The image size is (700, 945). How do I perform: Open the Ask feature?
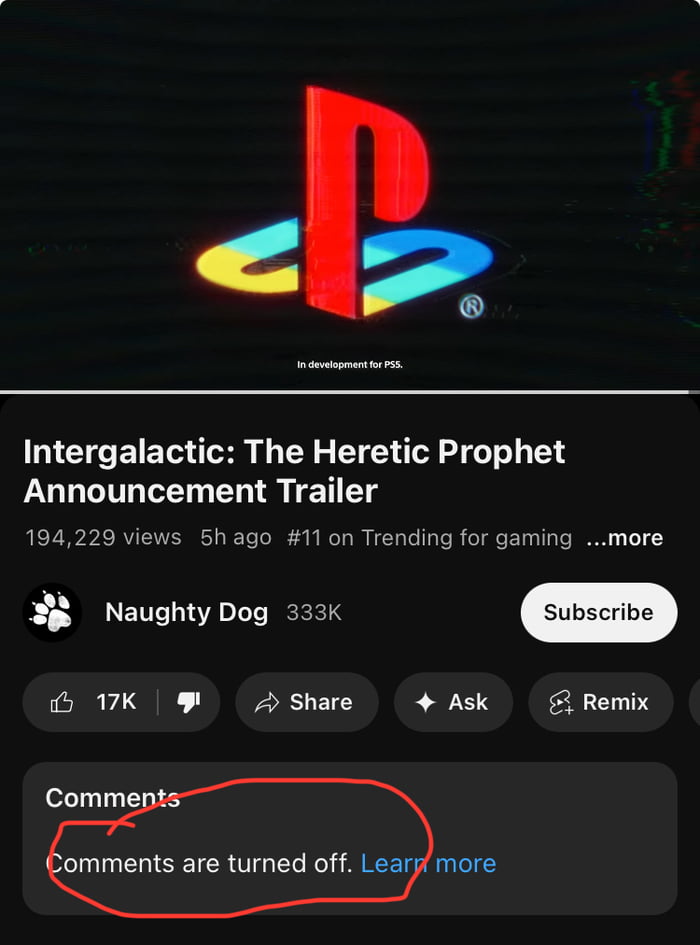452,702
